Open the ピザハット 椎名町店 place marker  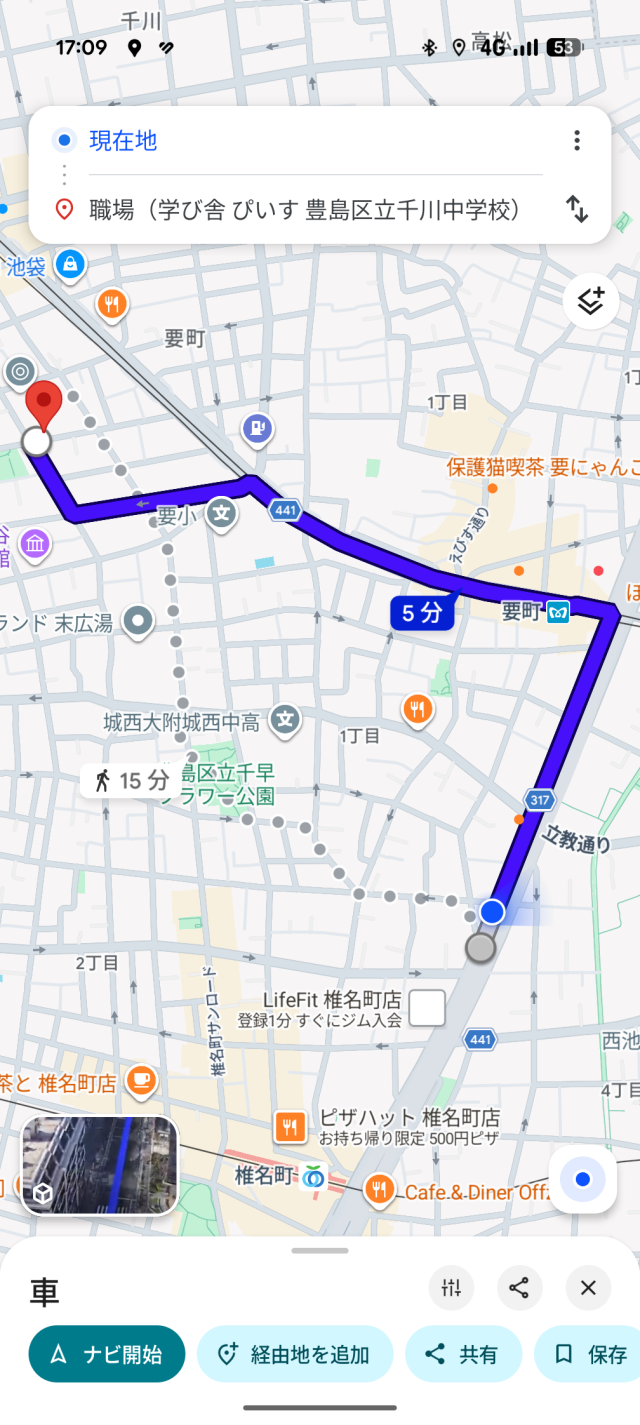point(290,1127)
